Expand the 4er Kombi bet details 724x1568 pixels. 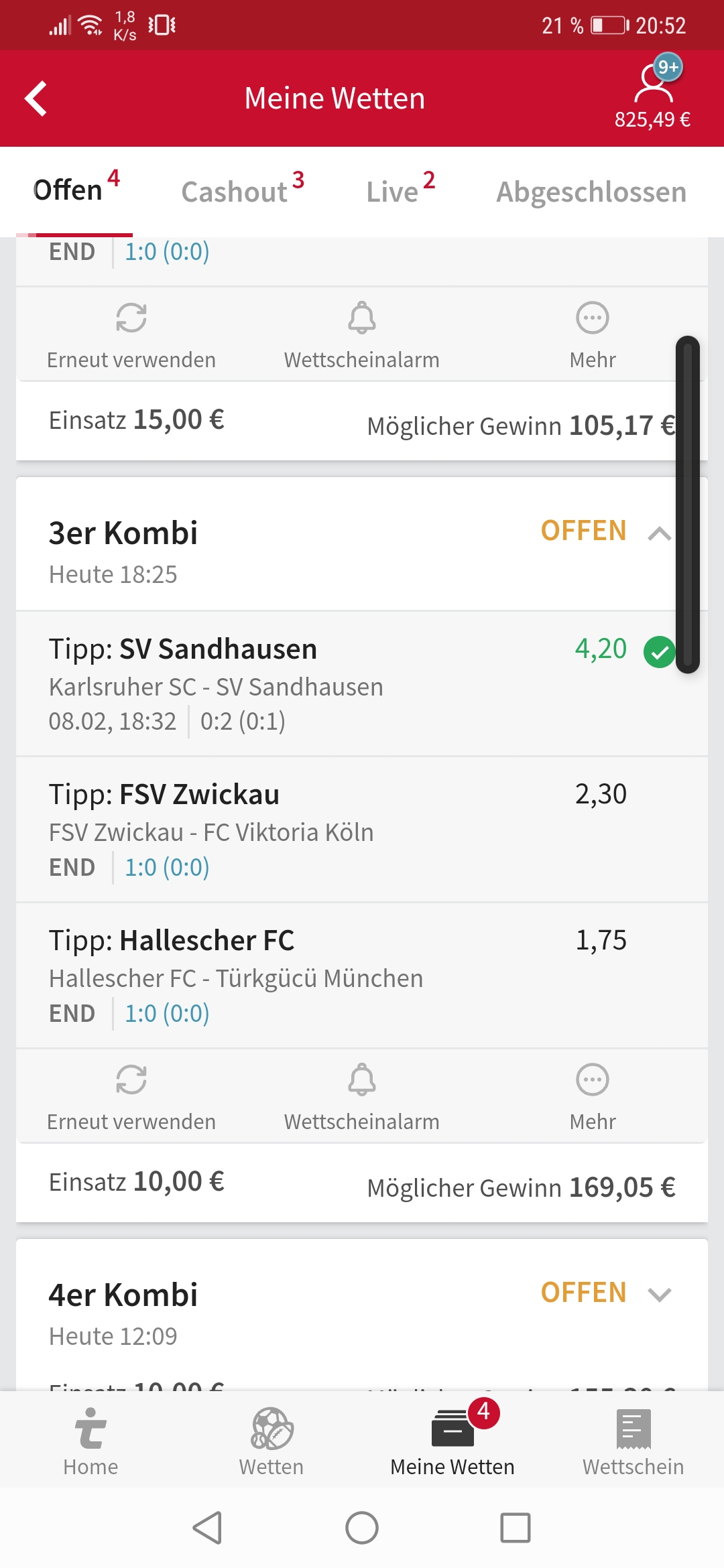[x=660, y=1295]
